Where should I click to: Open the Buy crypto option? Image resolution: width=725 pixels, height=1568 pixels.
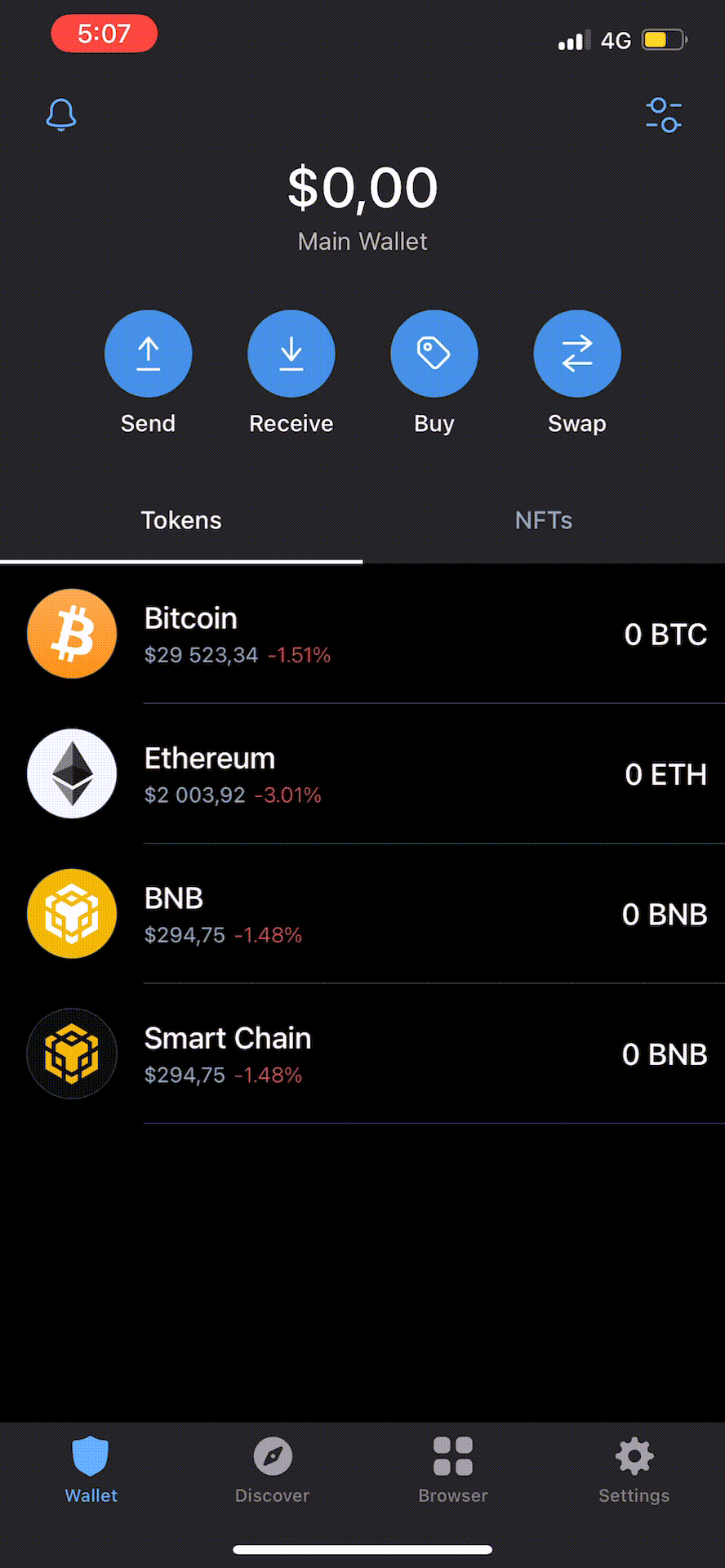click(434, 353)
